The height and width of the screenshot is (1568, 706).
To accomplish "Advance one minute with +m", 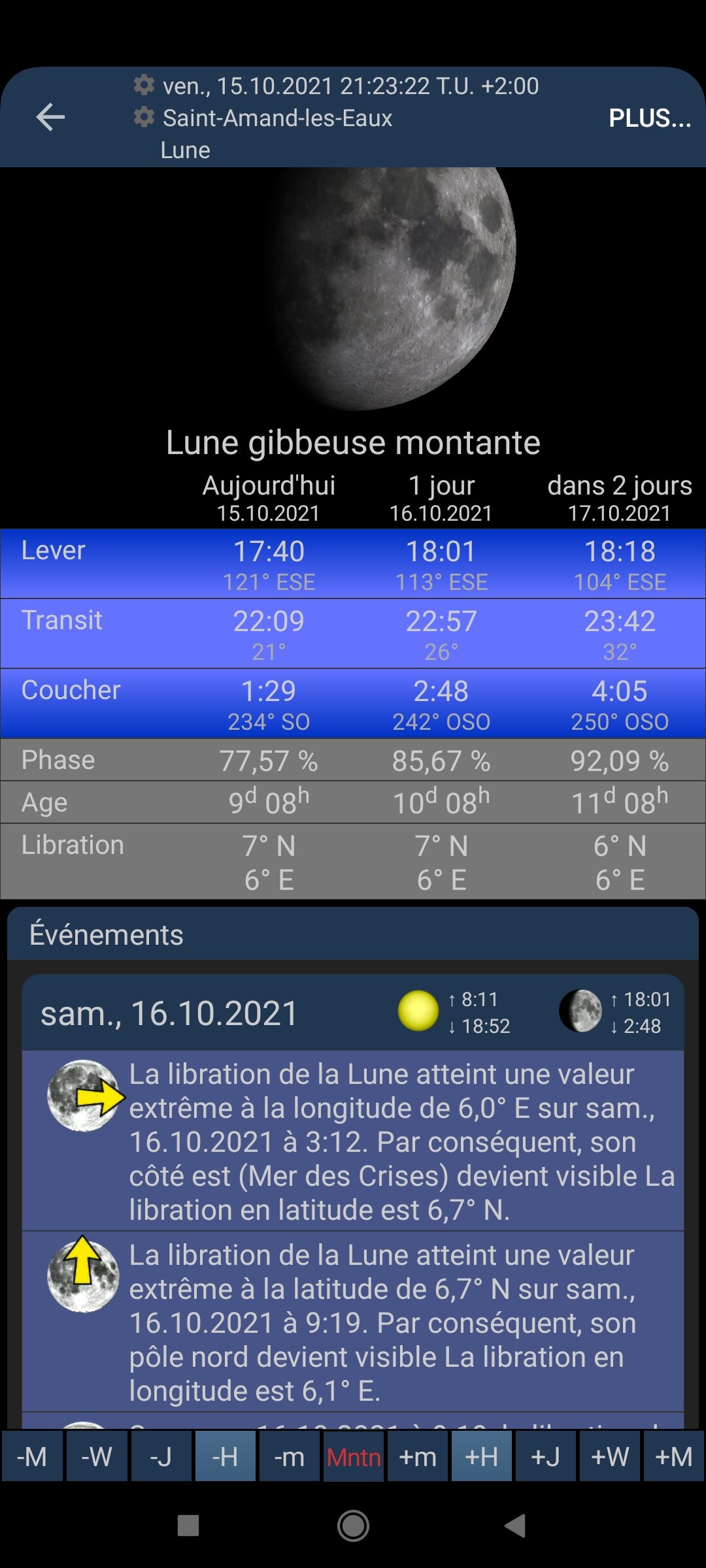I will click(418, 1457).
